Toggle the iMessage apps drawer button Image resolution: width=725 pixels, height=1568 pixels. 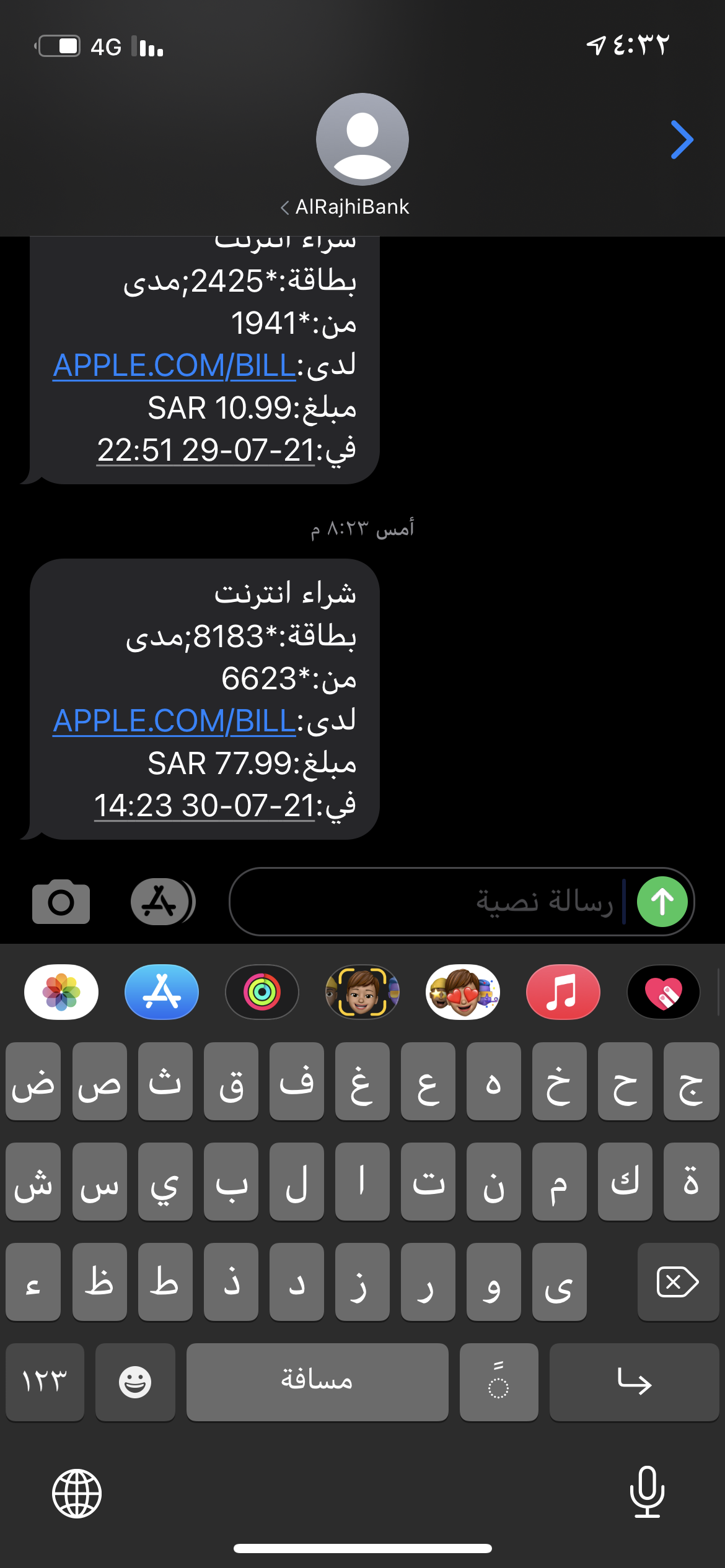(x=162, y=901)
